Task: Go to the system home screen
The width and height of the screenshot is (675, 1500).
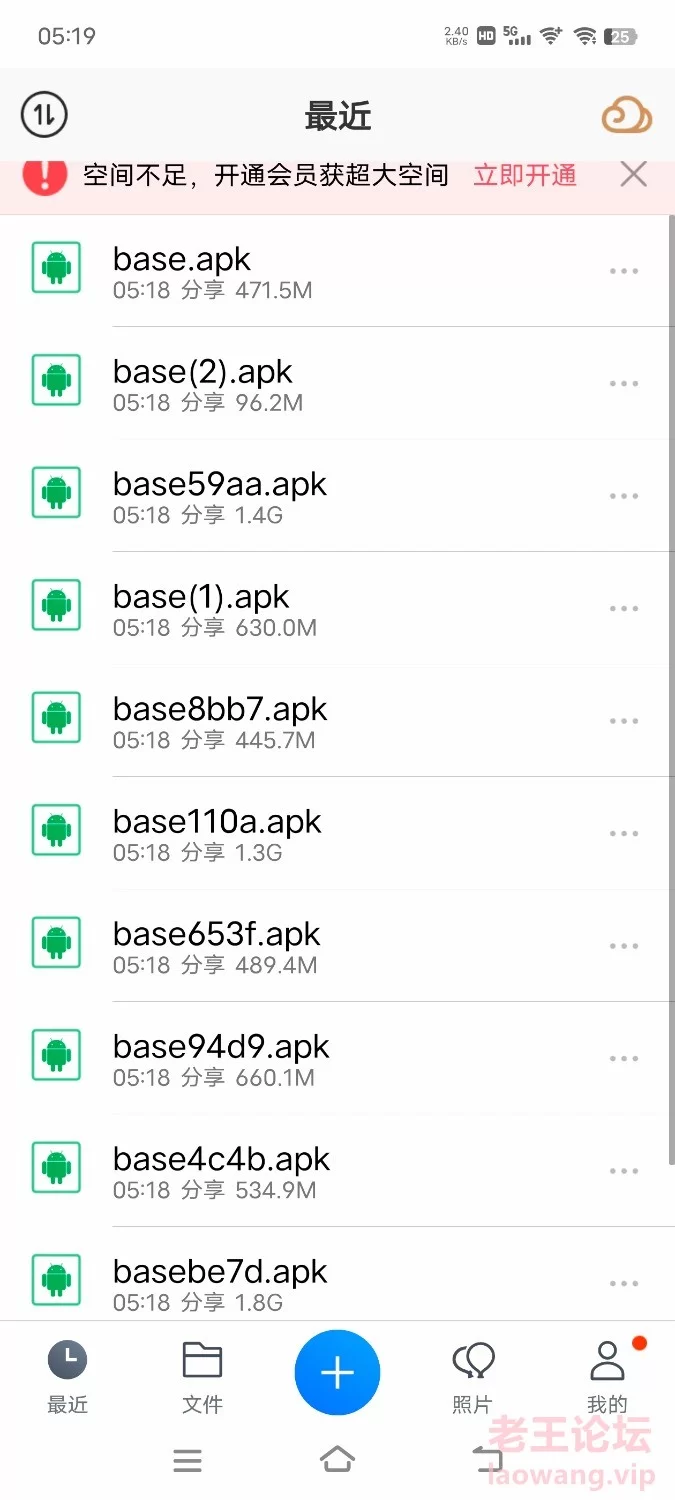Action: (x=337, y=1460)
